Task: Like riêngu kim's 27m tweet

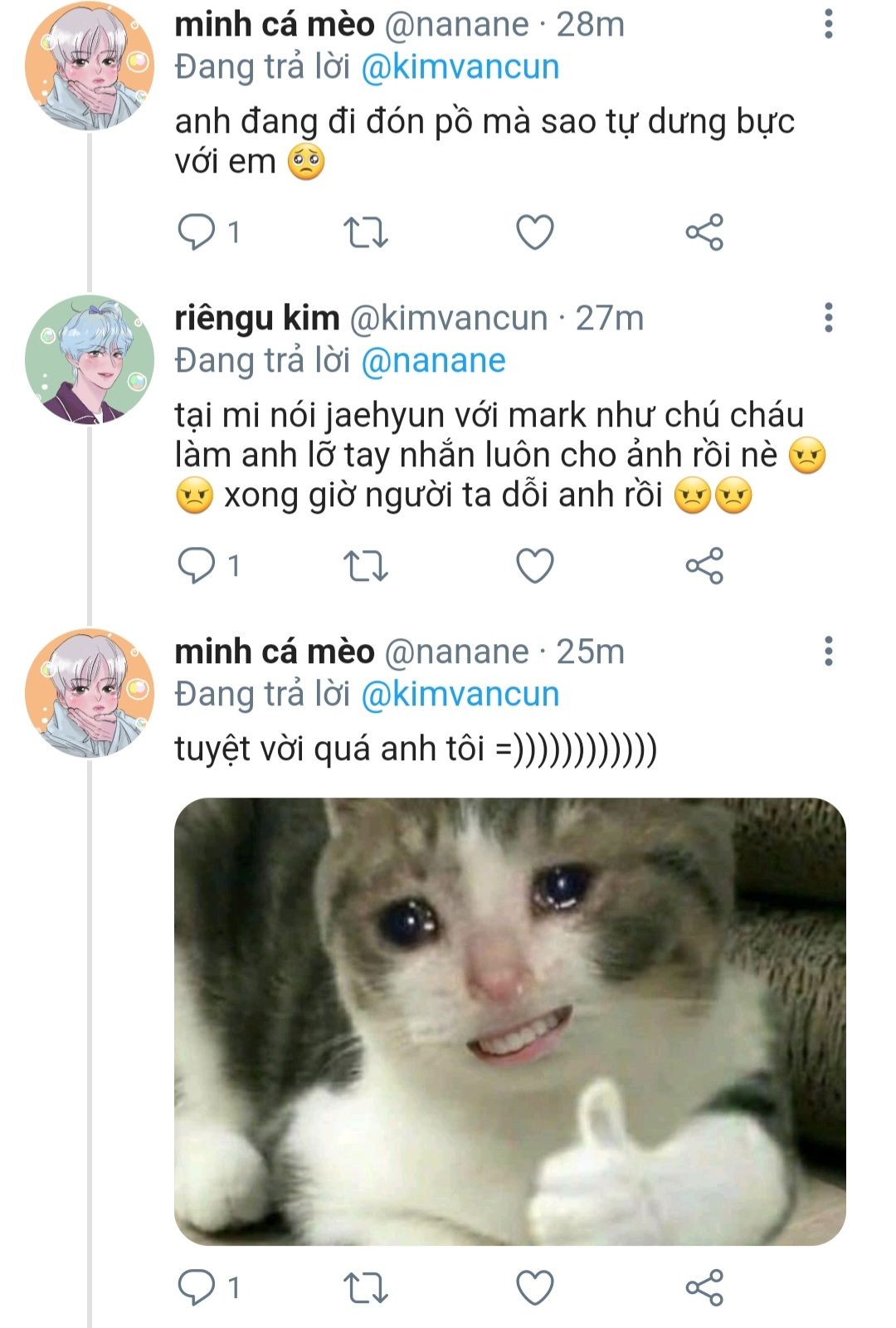Action: click(x=535, y=566)
